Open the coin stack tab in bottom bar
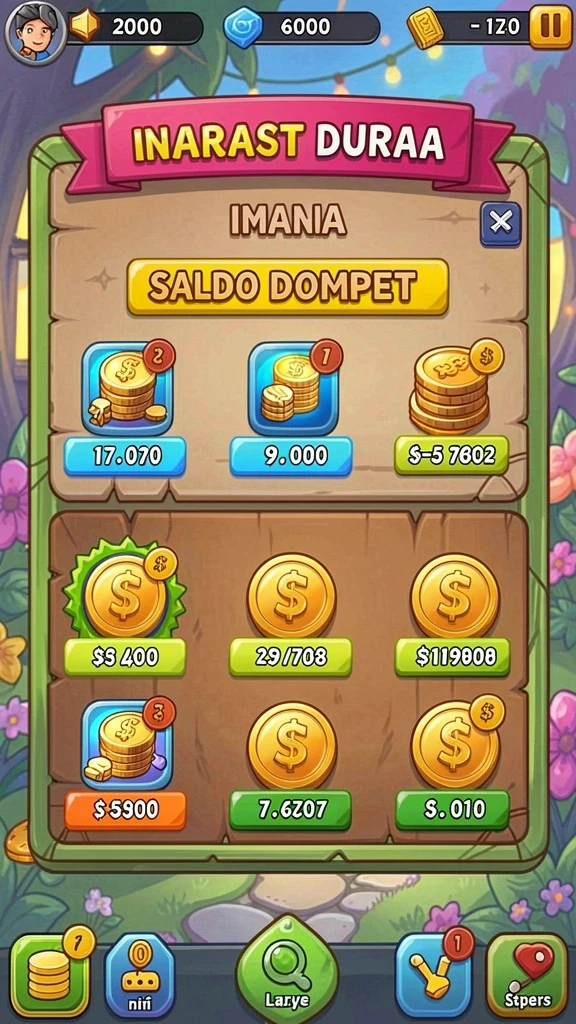 pyautogui.click(x=49, y=975)
